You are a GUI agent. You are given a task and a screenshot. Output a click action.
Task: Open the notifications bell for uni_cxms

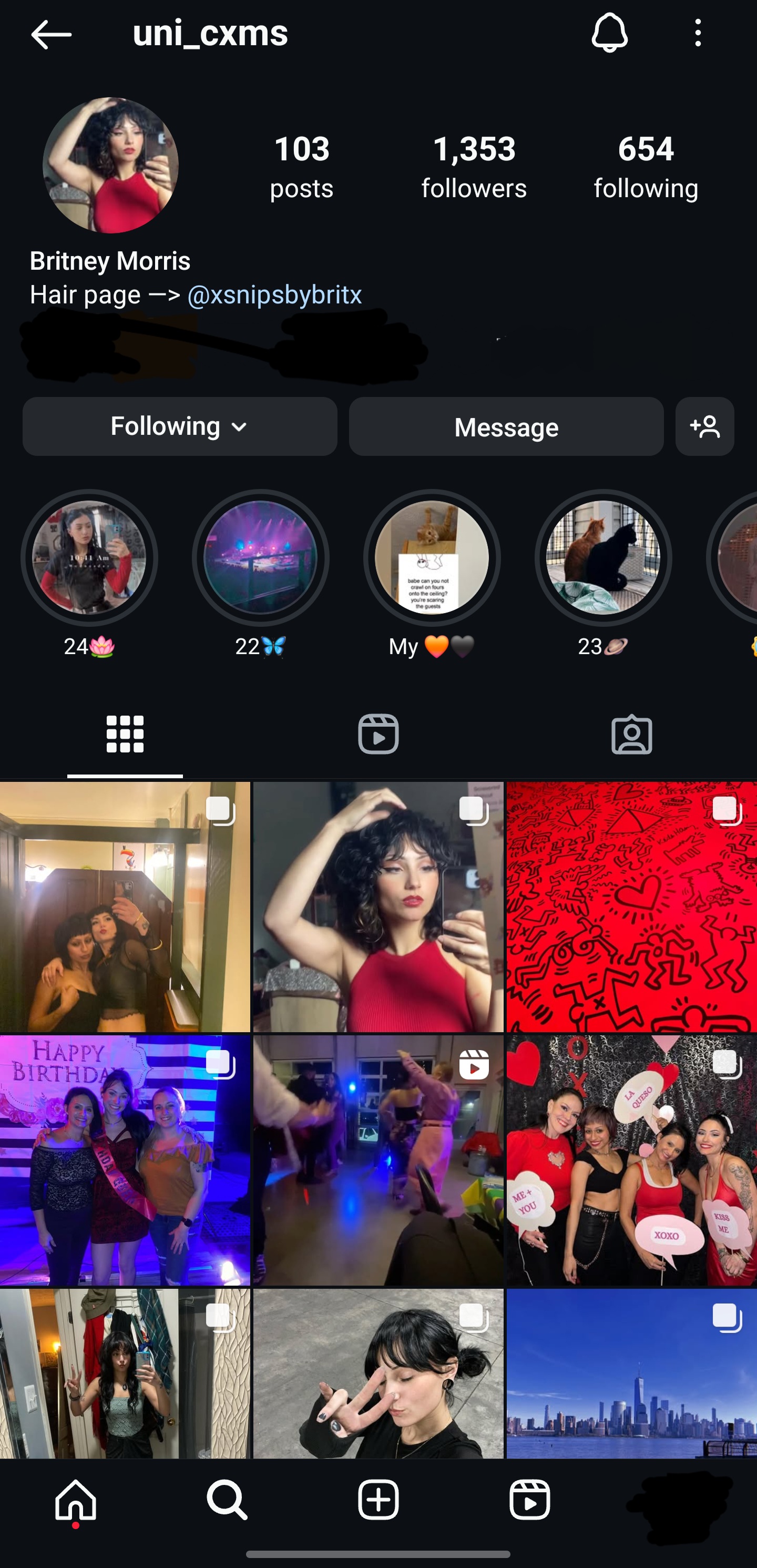click(x=609, y=33)
